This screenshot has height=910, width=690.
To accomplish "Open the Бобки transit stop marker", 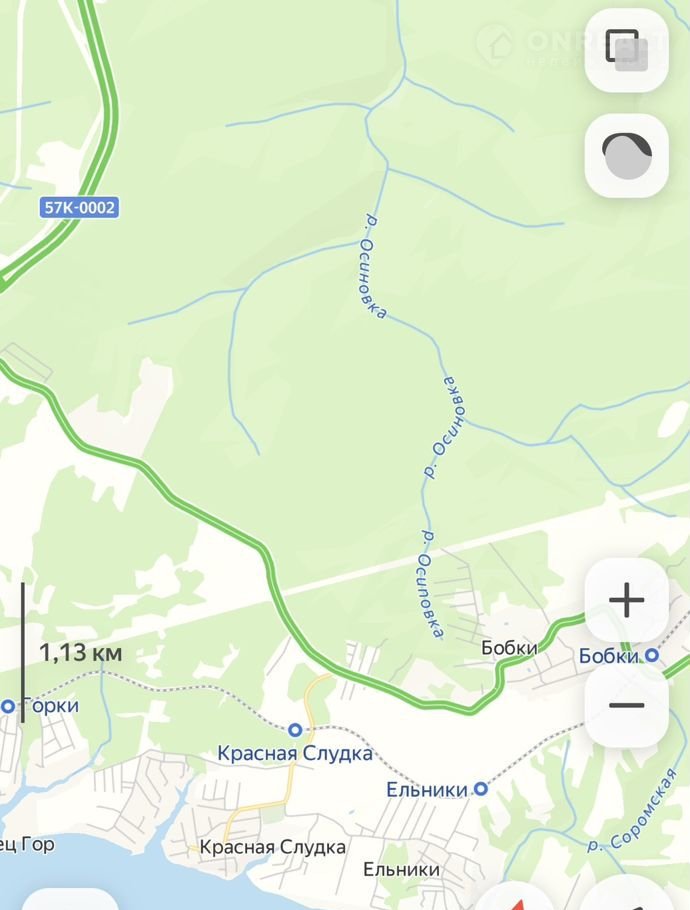I will pyautogui.click(x=651, y=656).
